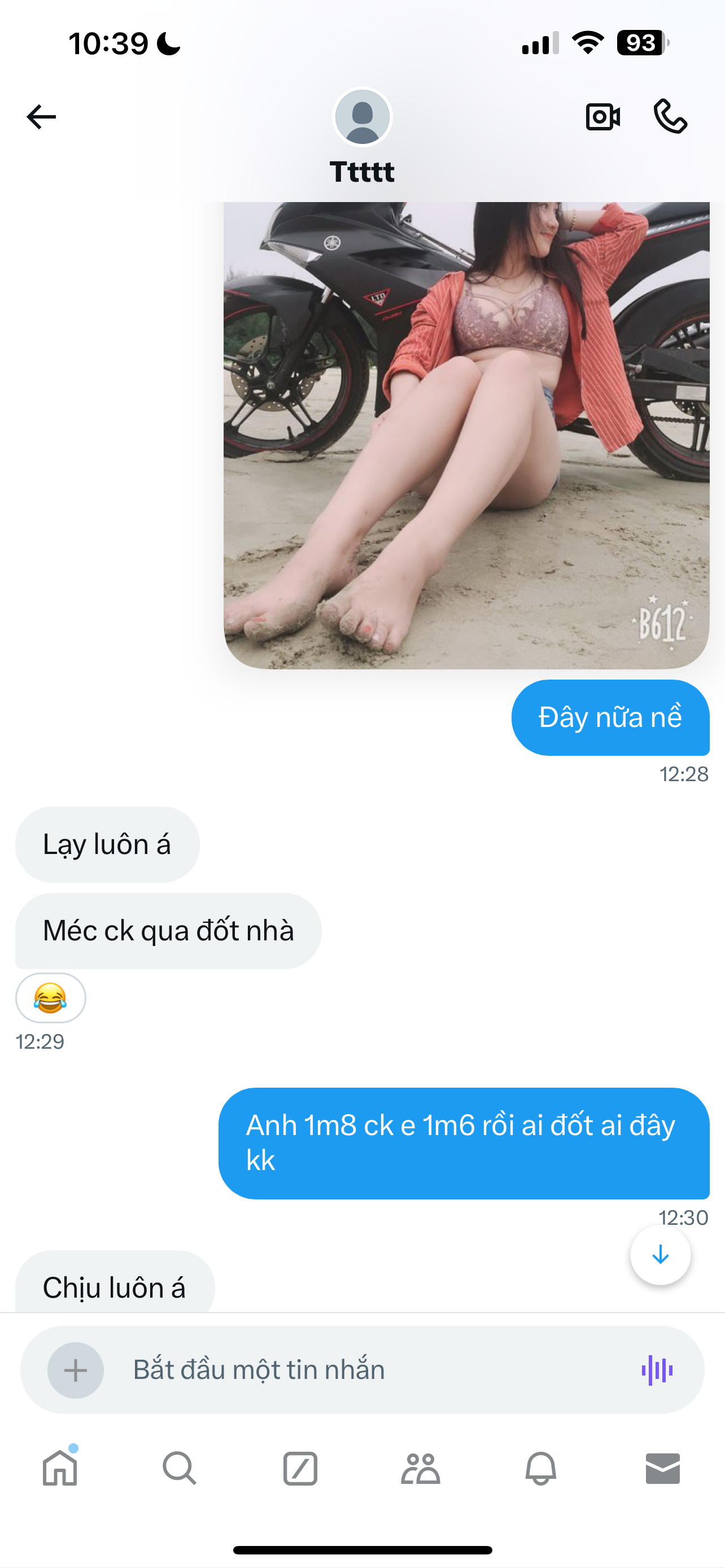
Task: Open the attachment plus button
Action: (76, 1370)
